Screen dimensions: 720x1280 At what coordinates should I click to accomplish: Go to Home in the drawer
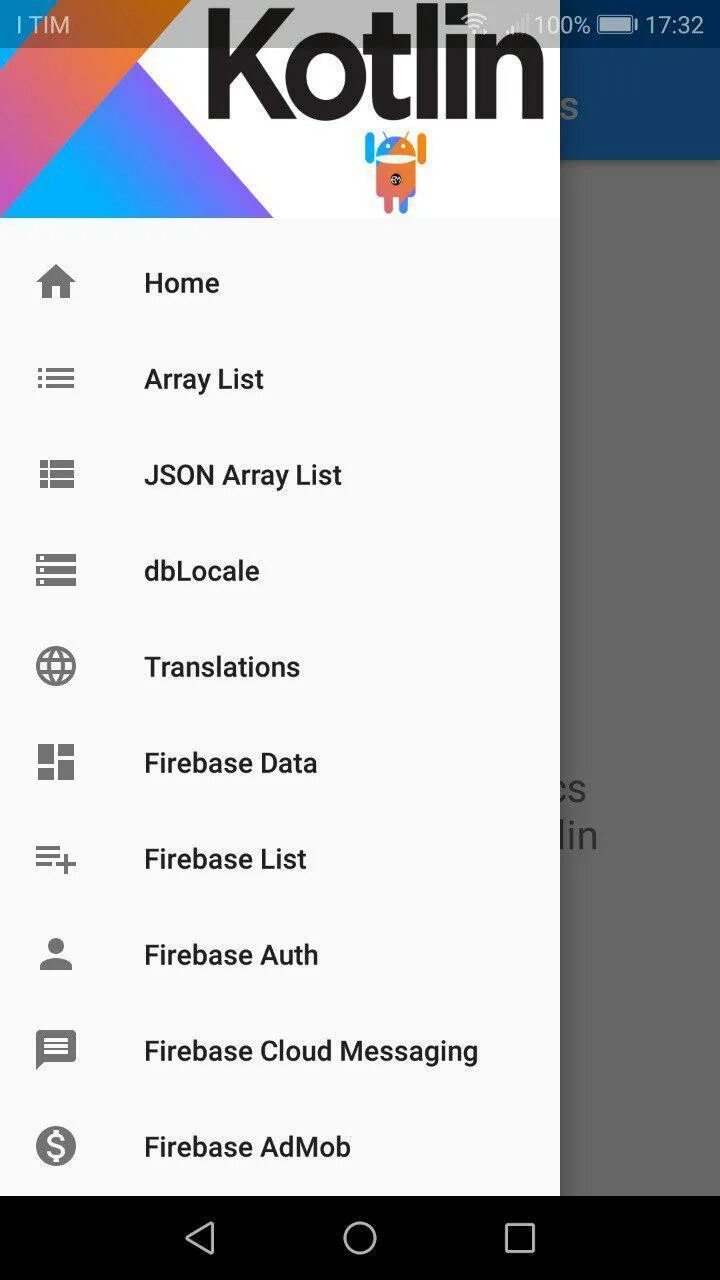pos(181,283)
